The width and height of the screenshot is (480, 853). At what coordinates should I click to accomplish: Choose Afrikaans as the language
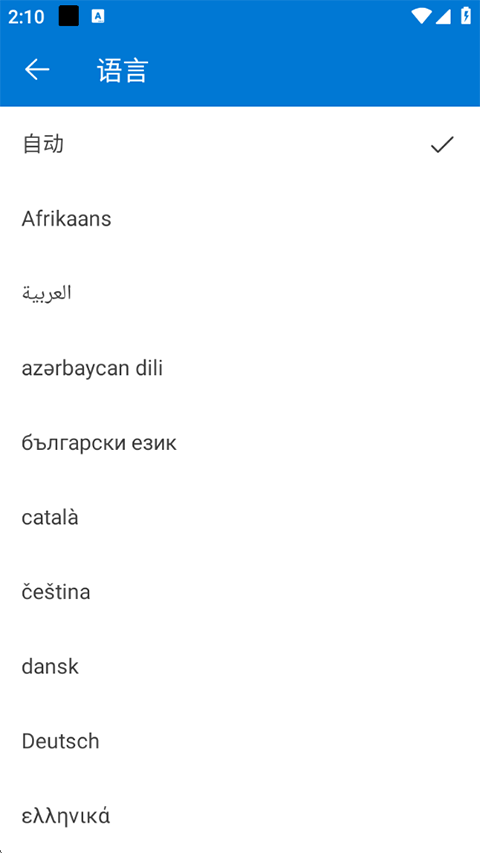tap(240, 219)
